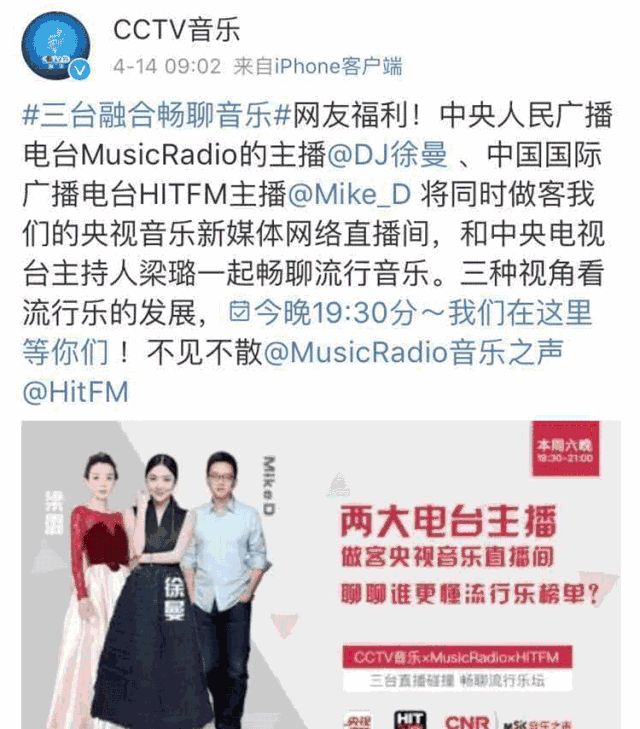Open CCTV音乐 profile avatar
The height and width of the screenshot is (729, 640).
pos(55,47)
